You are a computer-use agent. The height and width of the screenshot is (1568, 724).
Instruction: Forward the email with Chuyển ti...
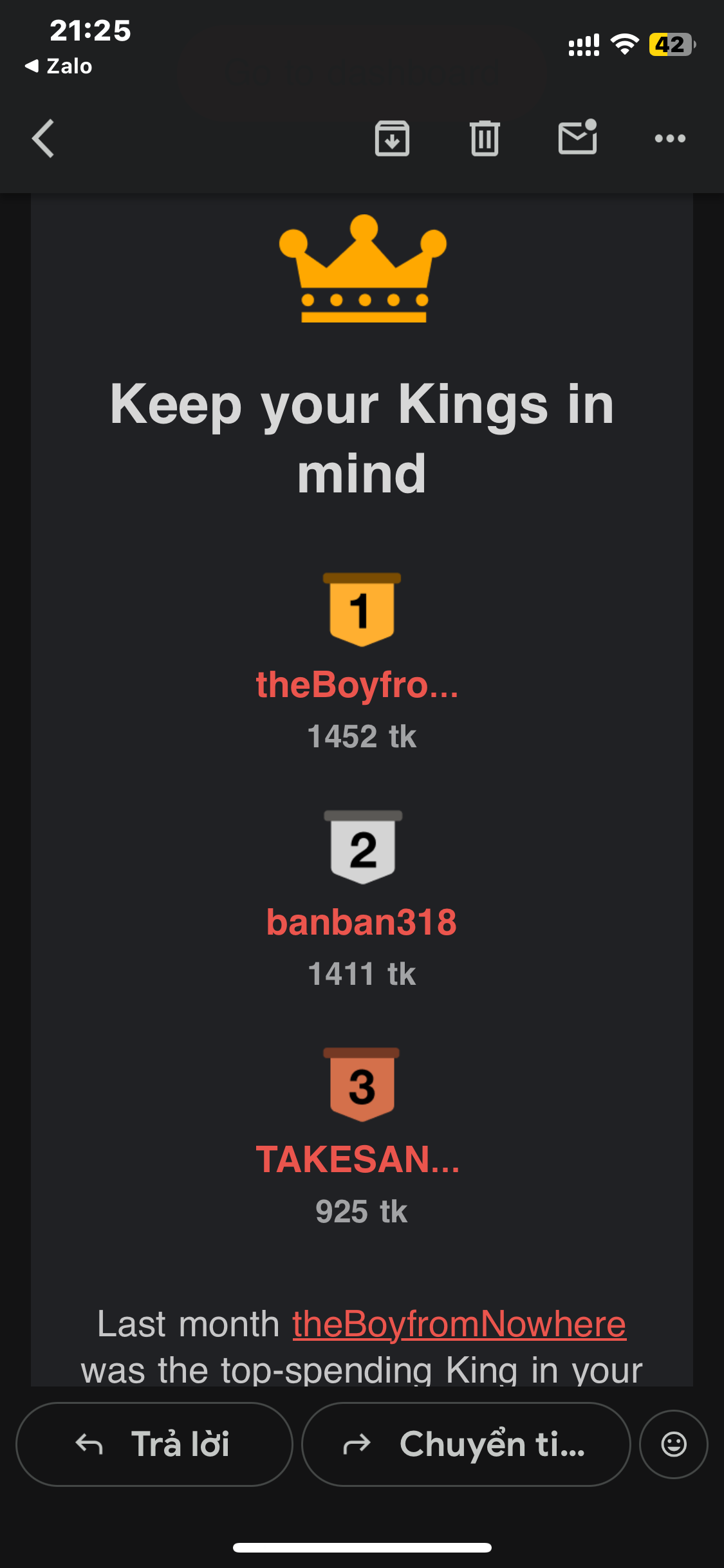pos(465,1444)
